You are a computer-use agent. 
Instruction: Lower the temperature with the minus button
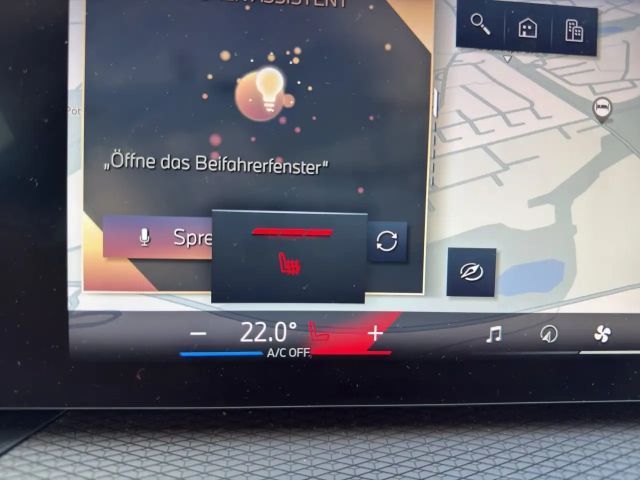tap(198, 334)
